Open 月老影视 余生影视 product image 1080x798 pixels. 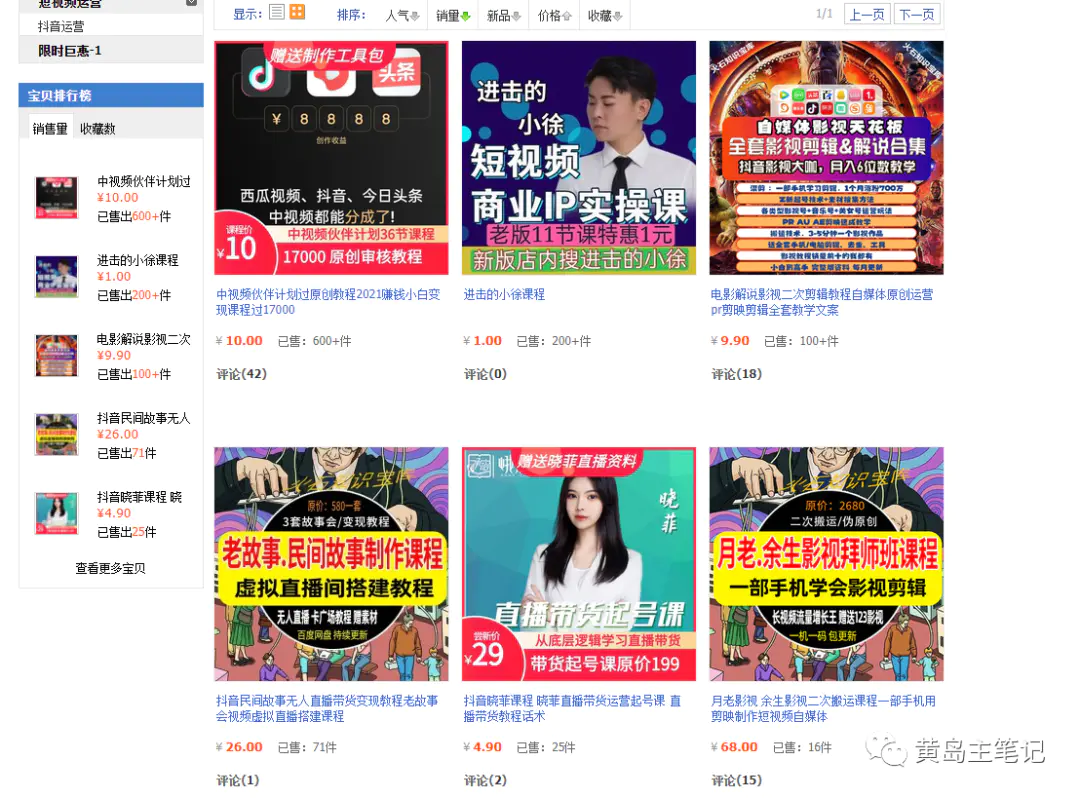(826, 564)
